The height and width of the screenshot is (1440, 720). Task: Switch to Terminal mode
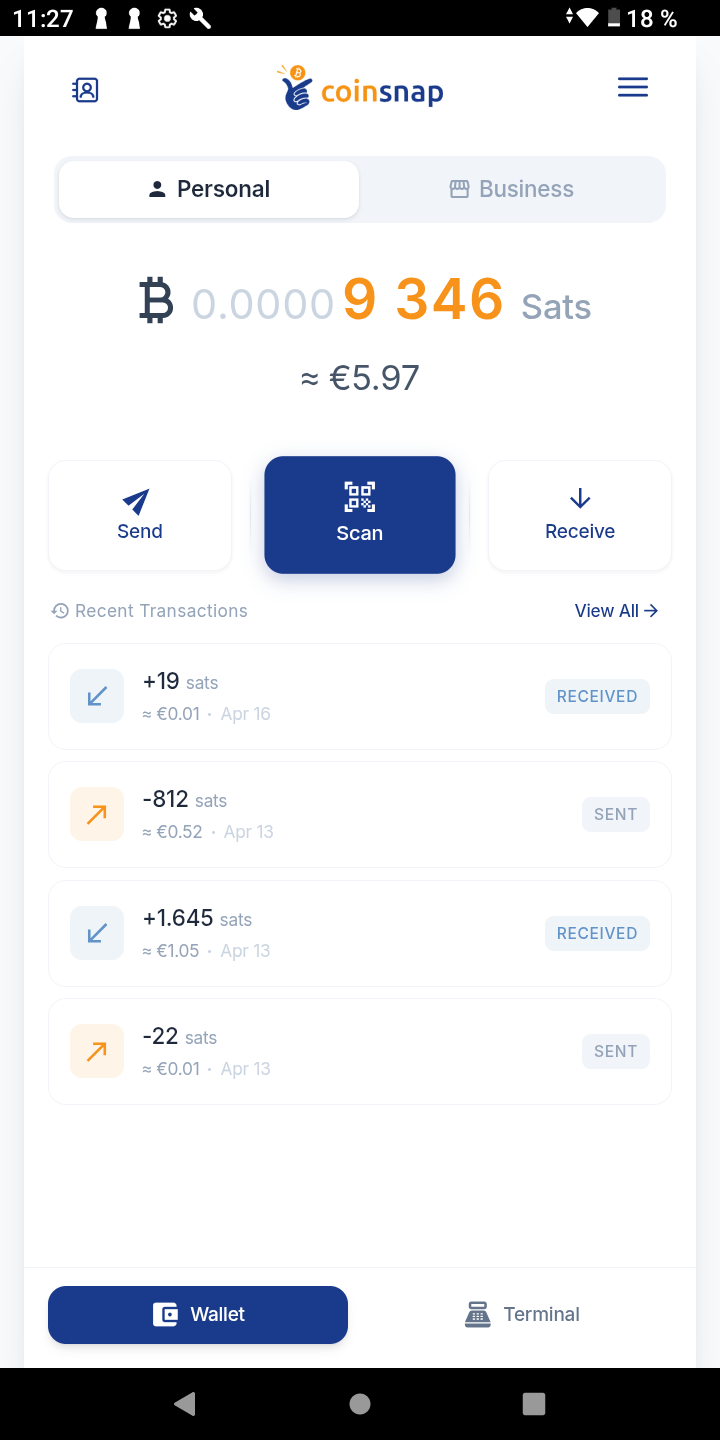(521, 1314)
